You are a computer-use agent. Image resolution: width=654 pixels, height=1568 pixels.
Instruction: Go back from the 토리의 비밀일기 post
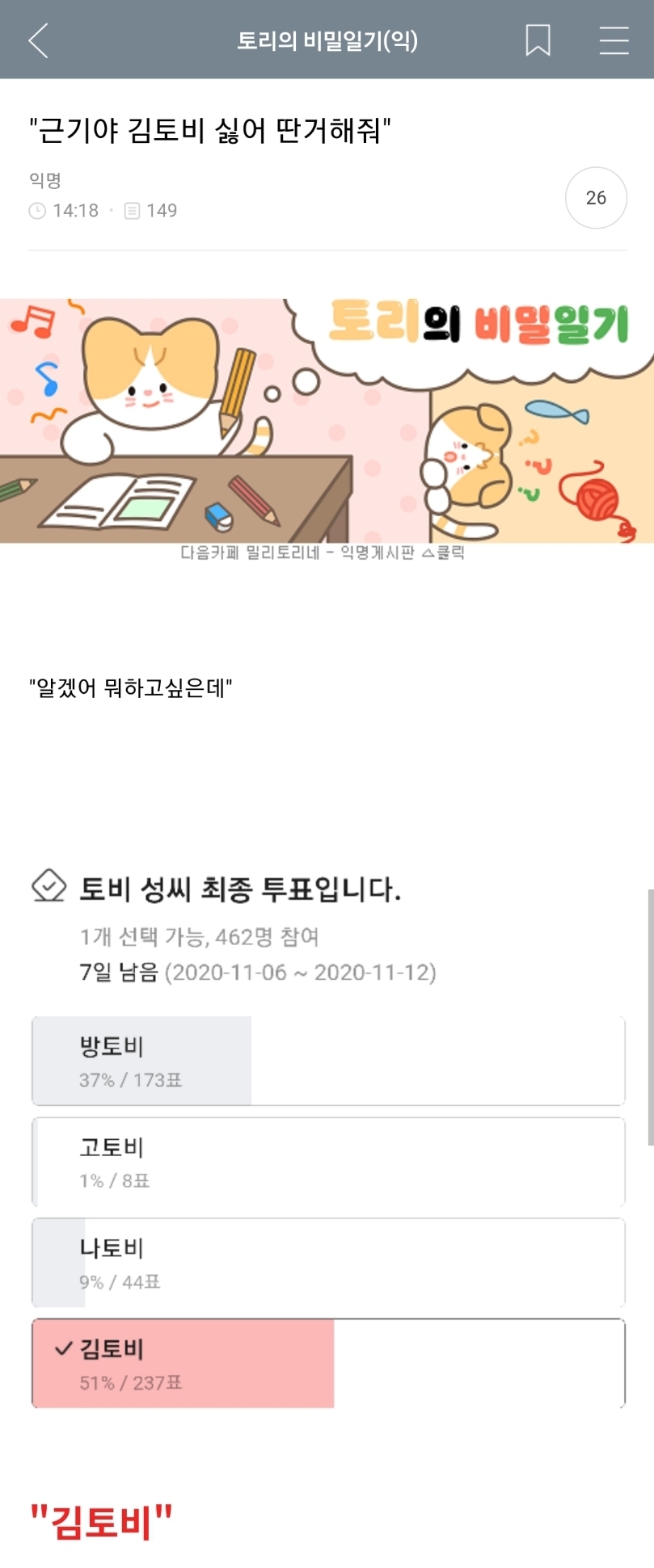pos(38,40)
